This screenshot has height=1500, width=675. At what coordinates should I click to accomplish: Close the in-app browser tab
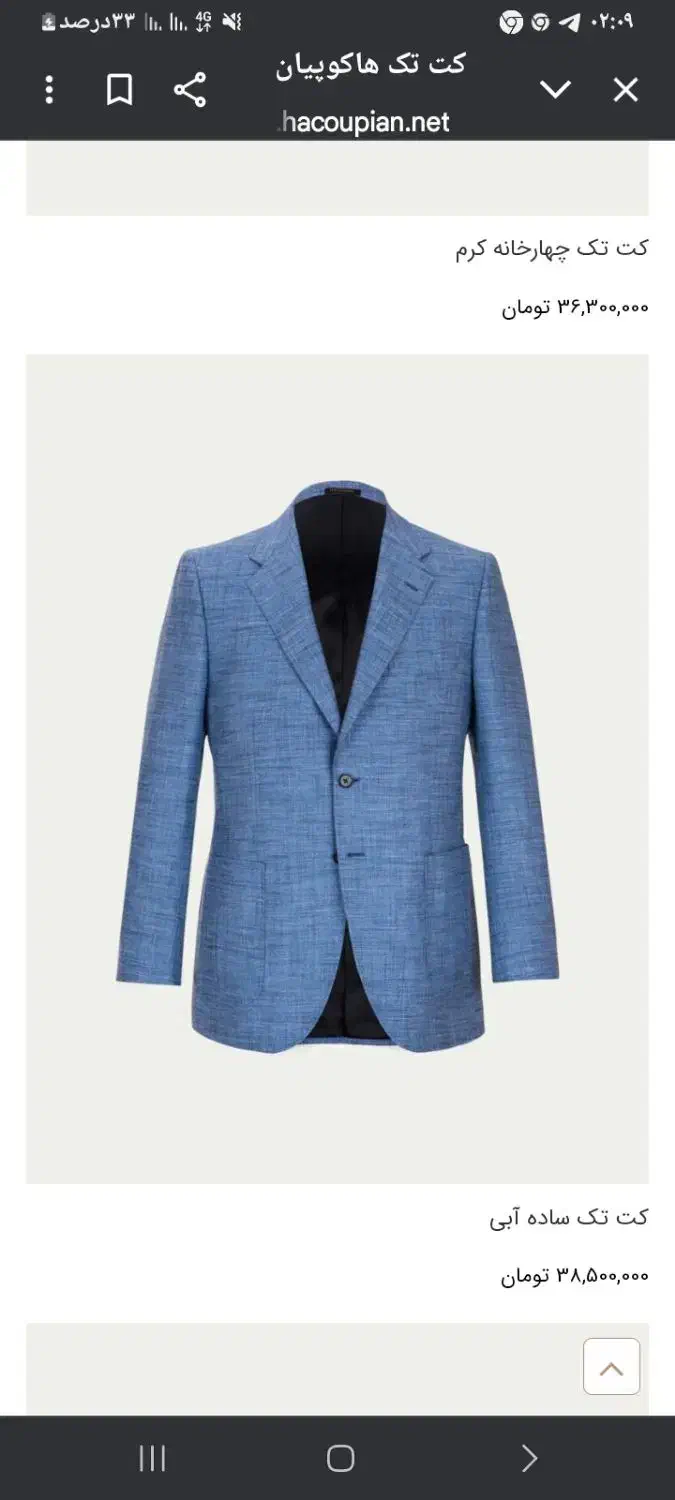pyautogui.click(x=625, y=90)
